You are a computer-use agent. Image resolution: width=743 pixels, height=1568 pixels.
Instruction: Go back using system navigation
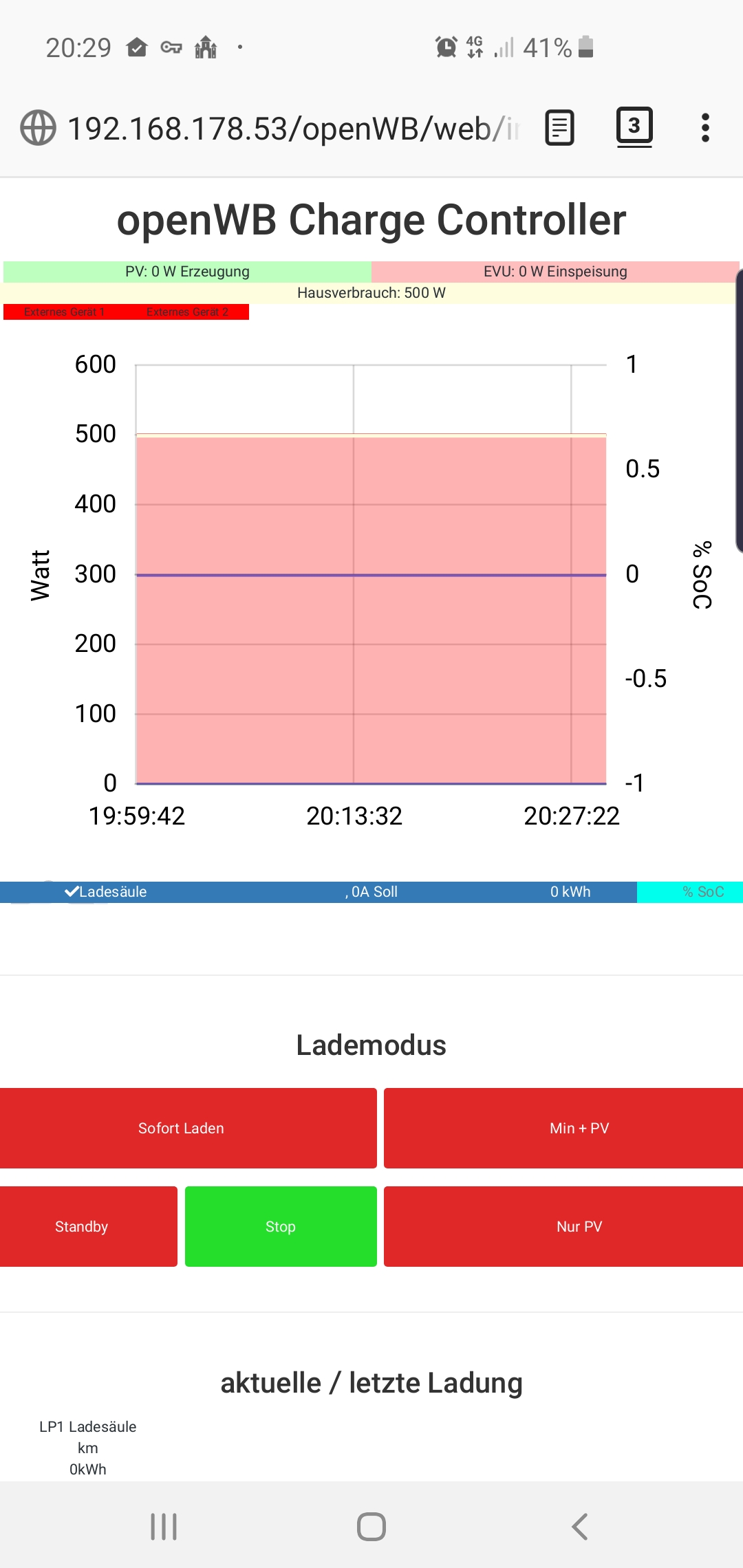point(579,1527)
